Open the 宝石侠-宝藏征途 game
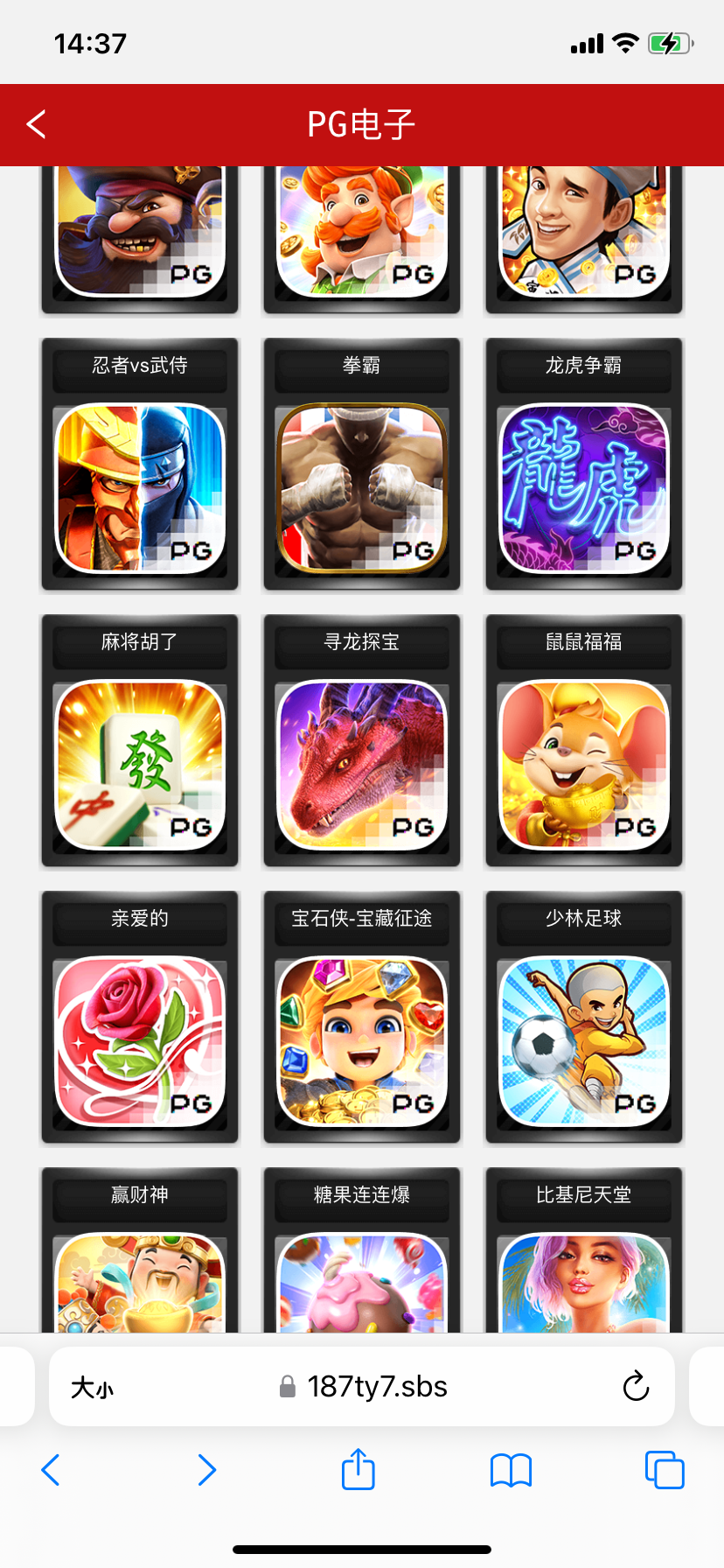 click(x=362, y=1039)
